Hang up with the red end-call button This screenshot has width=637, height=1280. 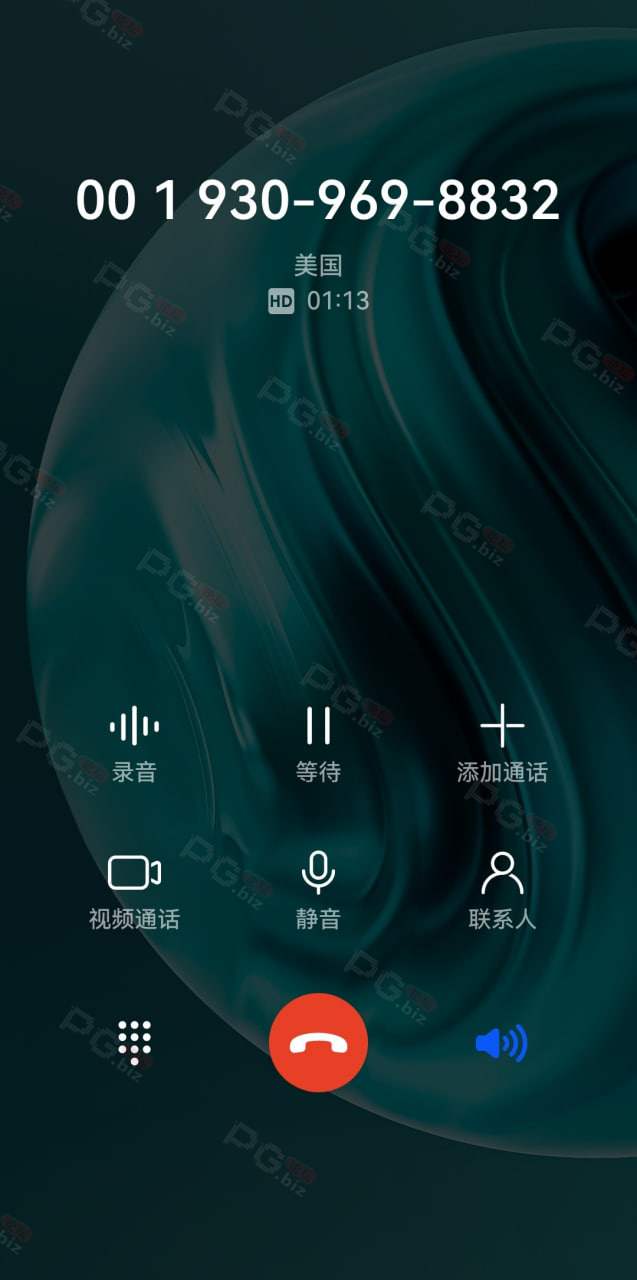coord(318,1043)
